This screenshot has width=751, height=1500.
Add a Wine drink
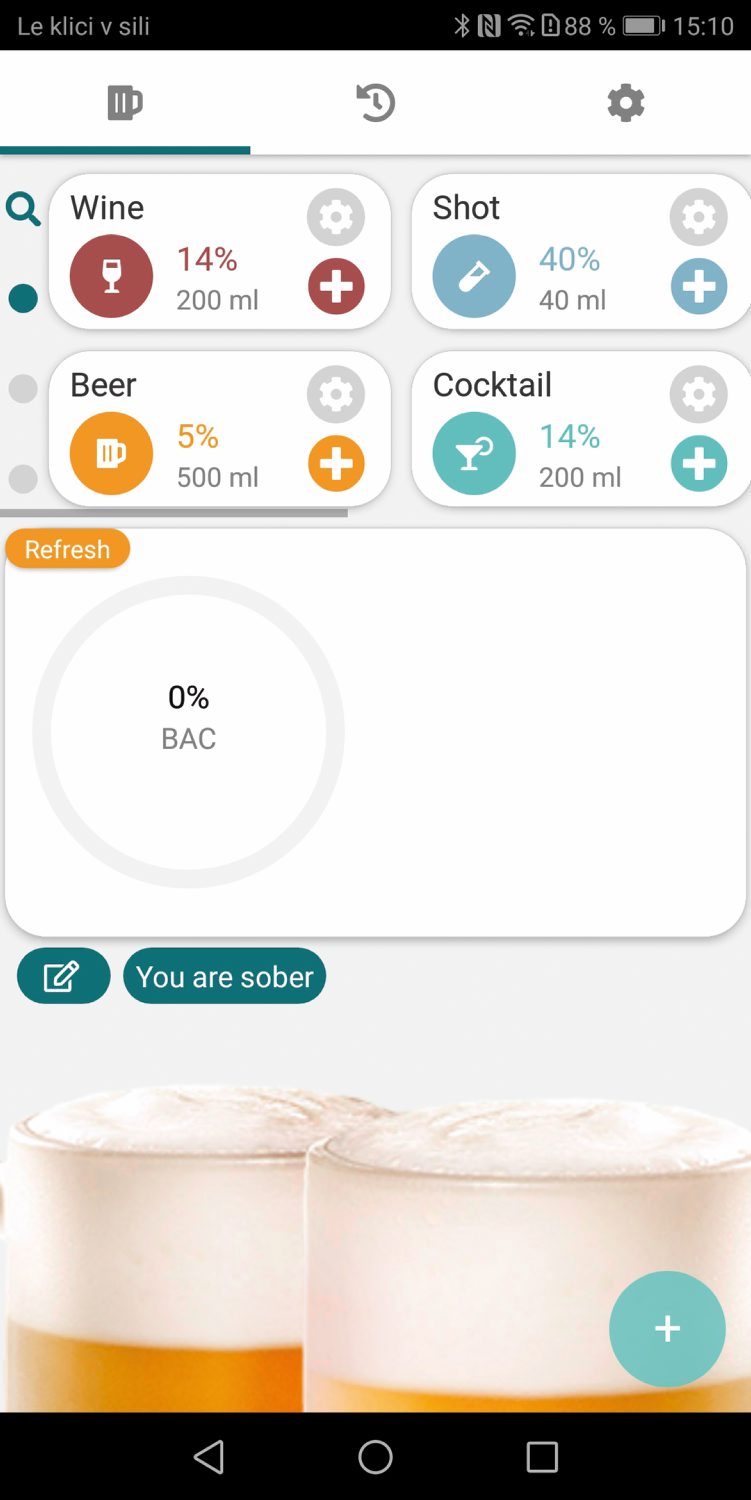336,287
